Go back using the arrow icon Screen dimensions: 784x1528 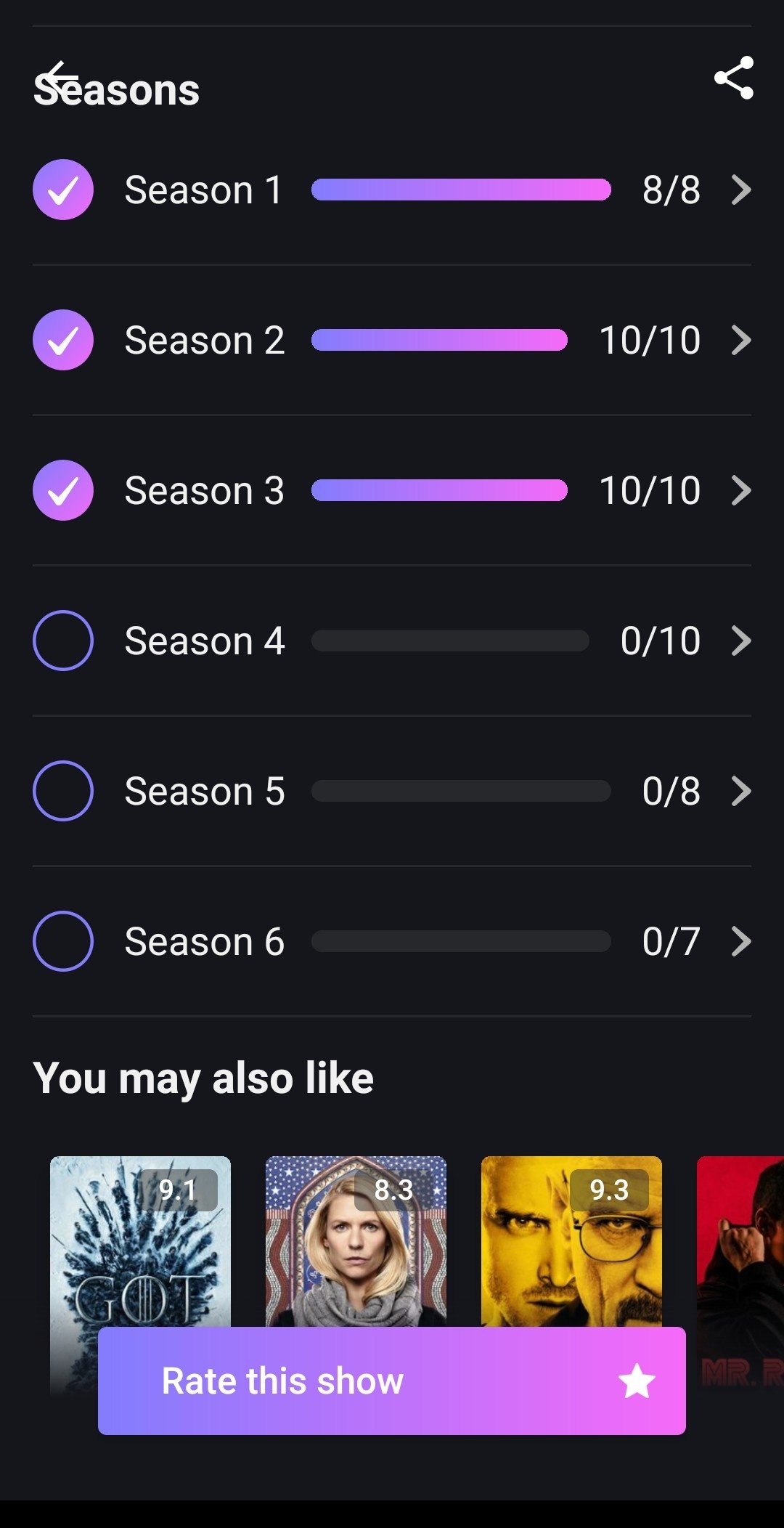coord(57,76)
